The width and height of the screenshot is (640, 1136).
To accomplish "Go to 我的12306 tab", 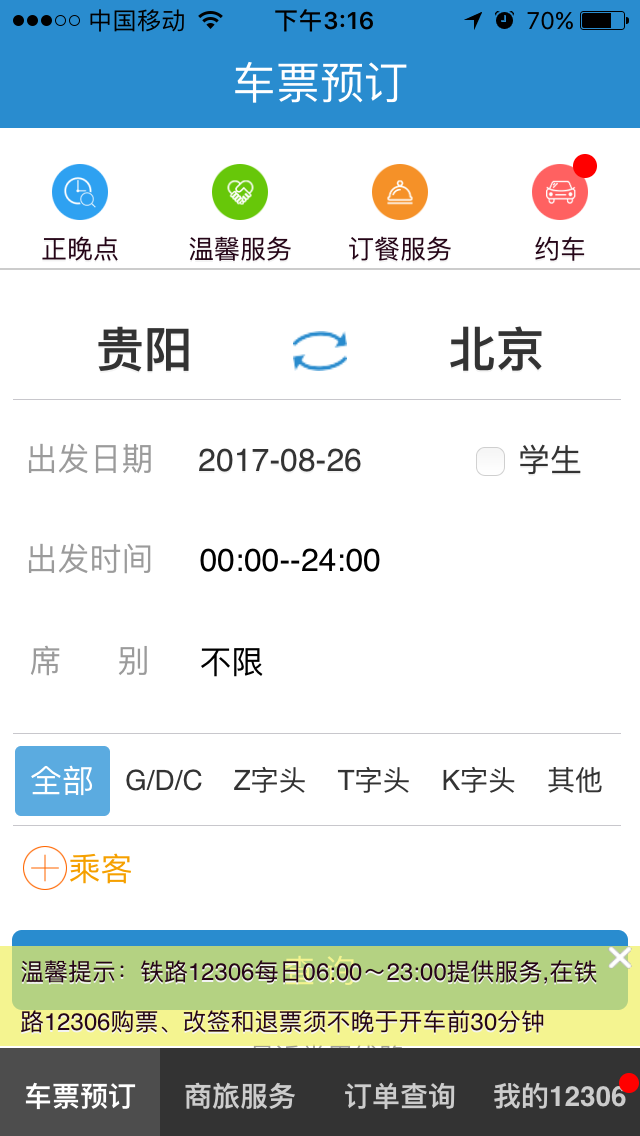I will (x=560, y=1096).
